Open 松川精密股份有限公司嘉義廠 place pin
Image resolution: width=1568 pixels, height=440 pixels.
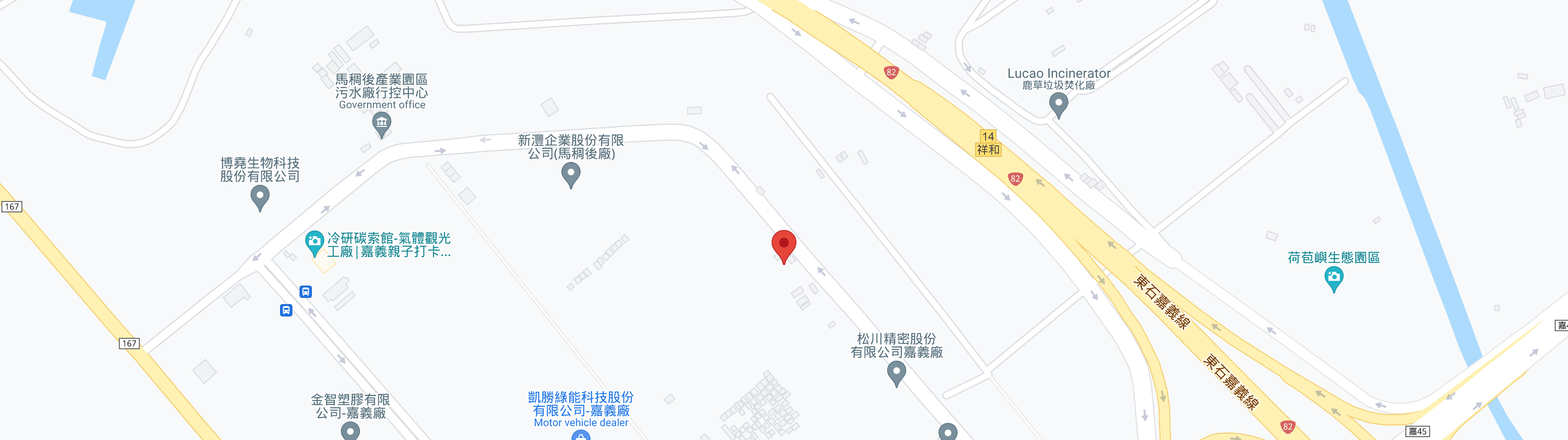click(896, 371)
